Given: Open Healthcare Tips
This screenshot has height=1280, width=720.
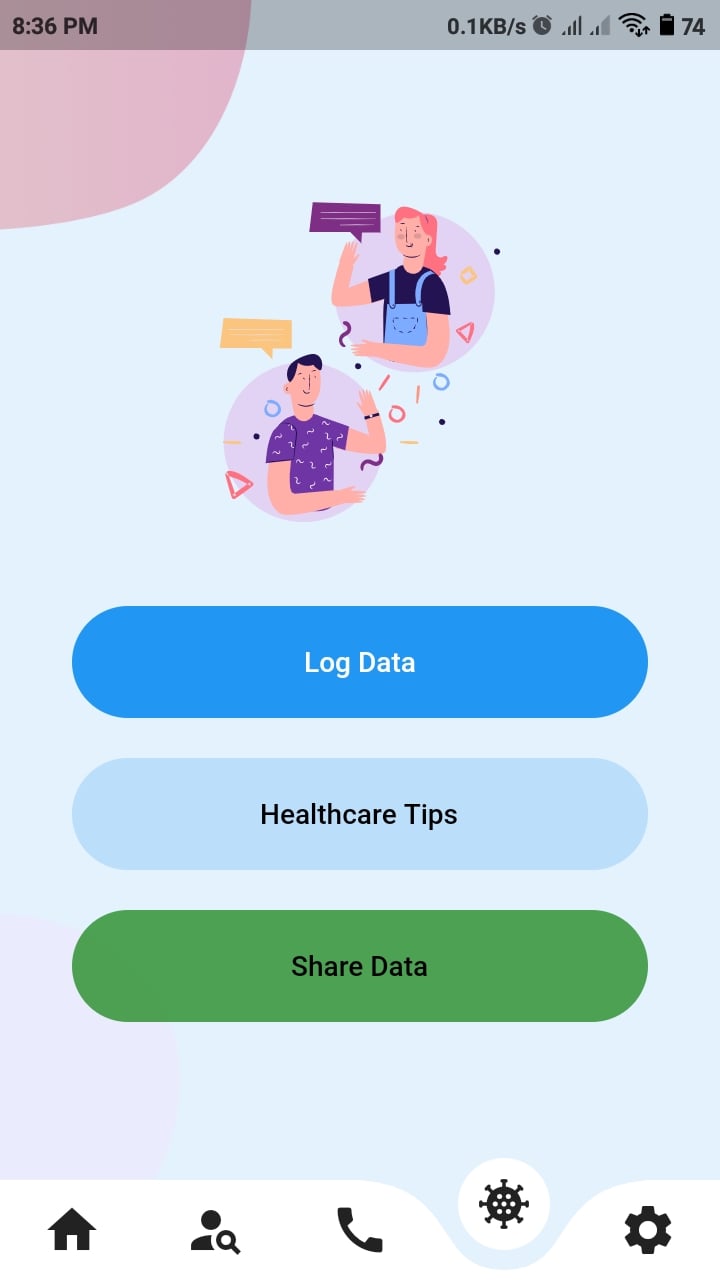Looking at the screenshot, I should coord(360,814).
